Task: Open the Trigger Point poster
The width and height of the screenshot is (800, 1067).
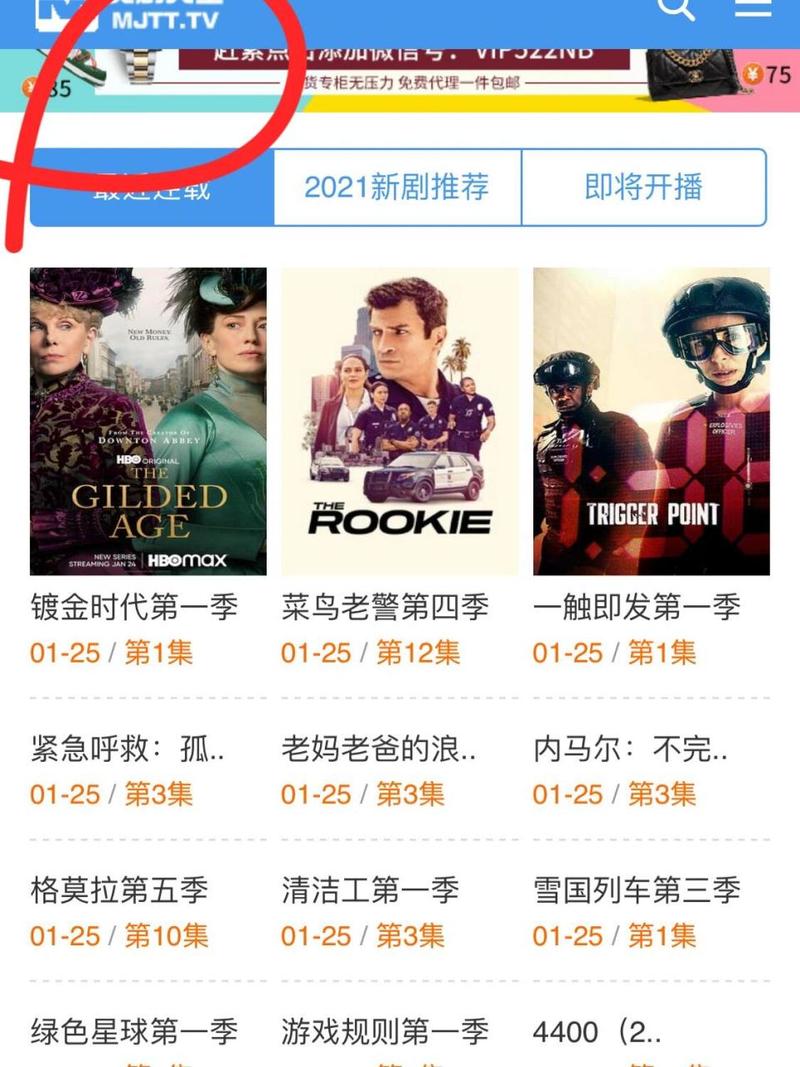Action: [651, 421]
